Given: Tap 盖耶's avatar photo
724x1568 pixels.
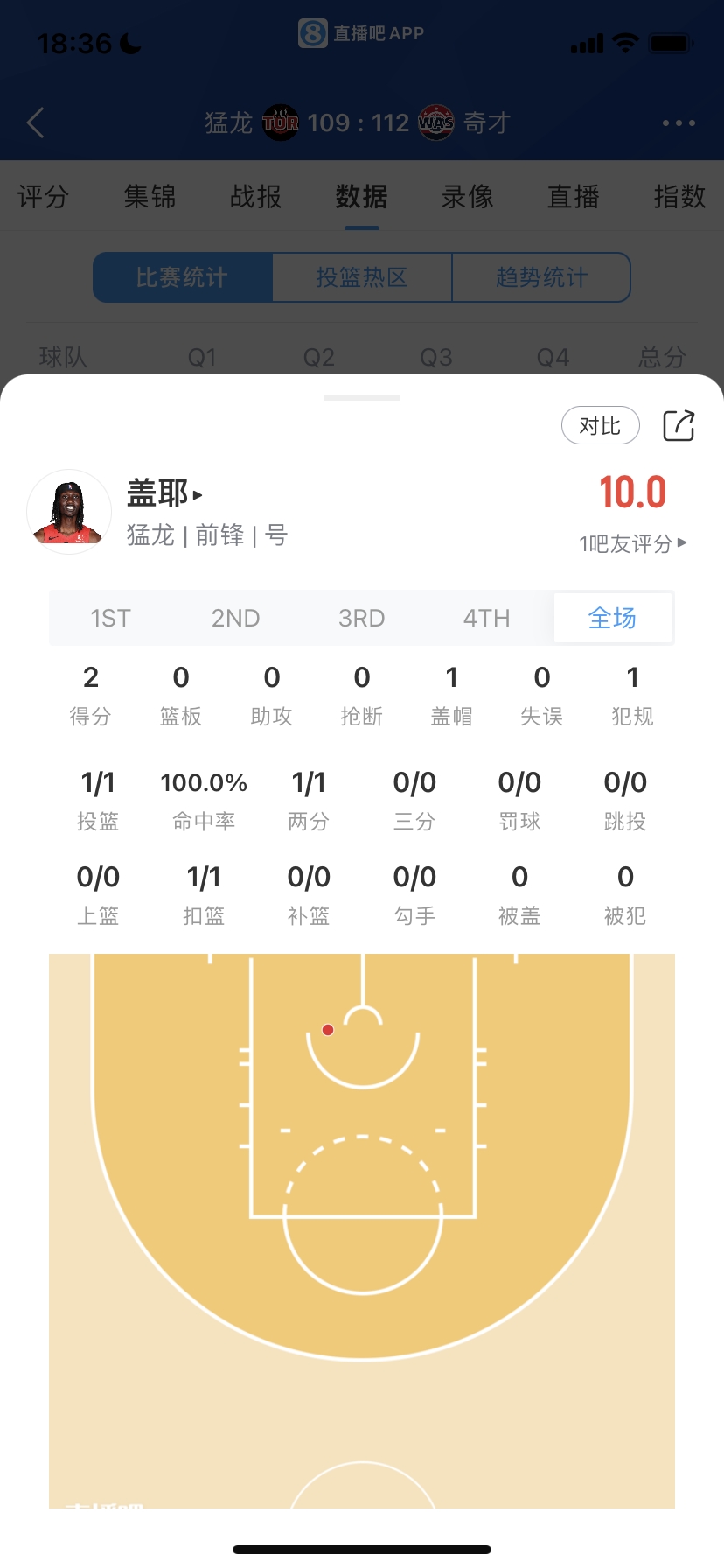Looking at the screenshot, I should tap(69, 512).
